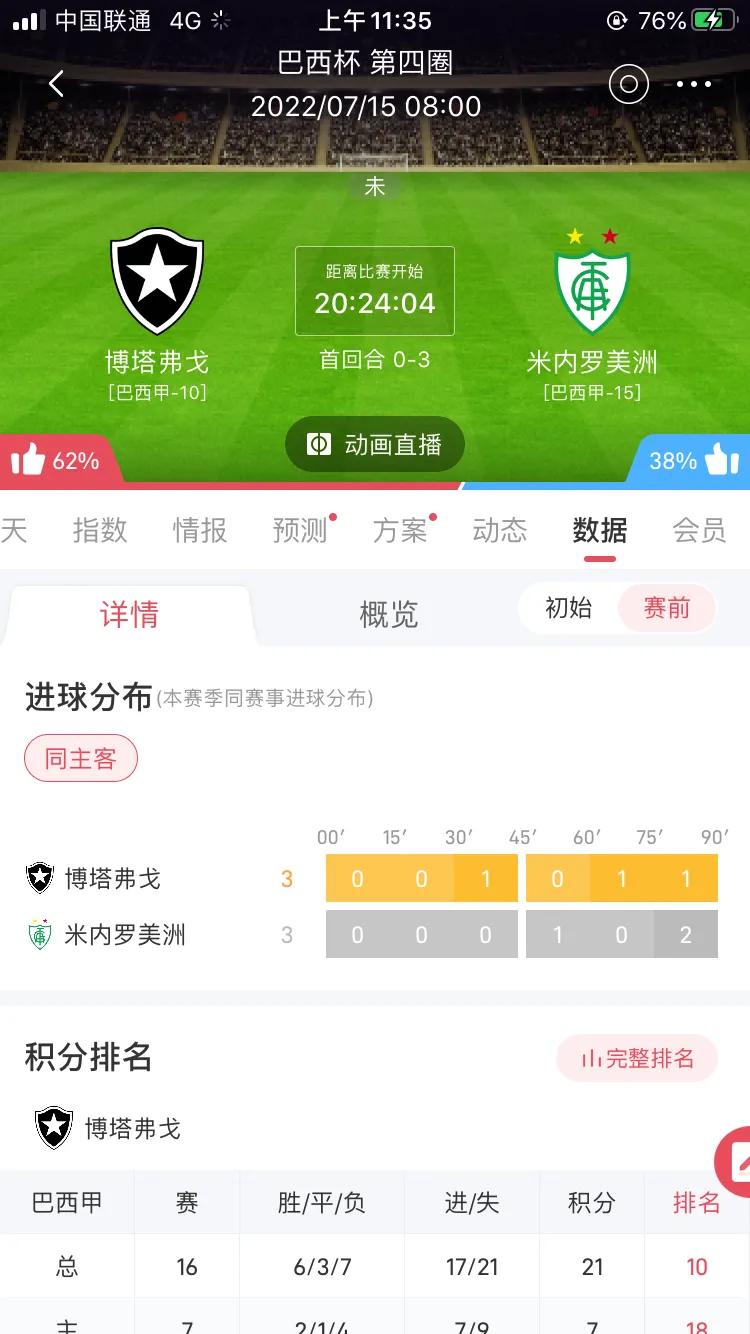Open the 会员 section
The width and height of the screenshot is (750, 1334).
[700, 531]
